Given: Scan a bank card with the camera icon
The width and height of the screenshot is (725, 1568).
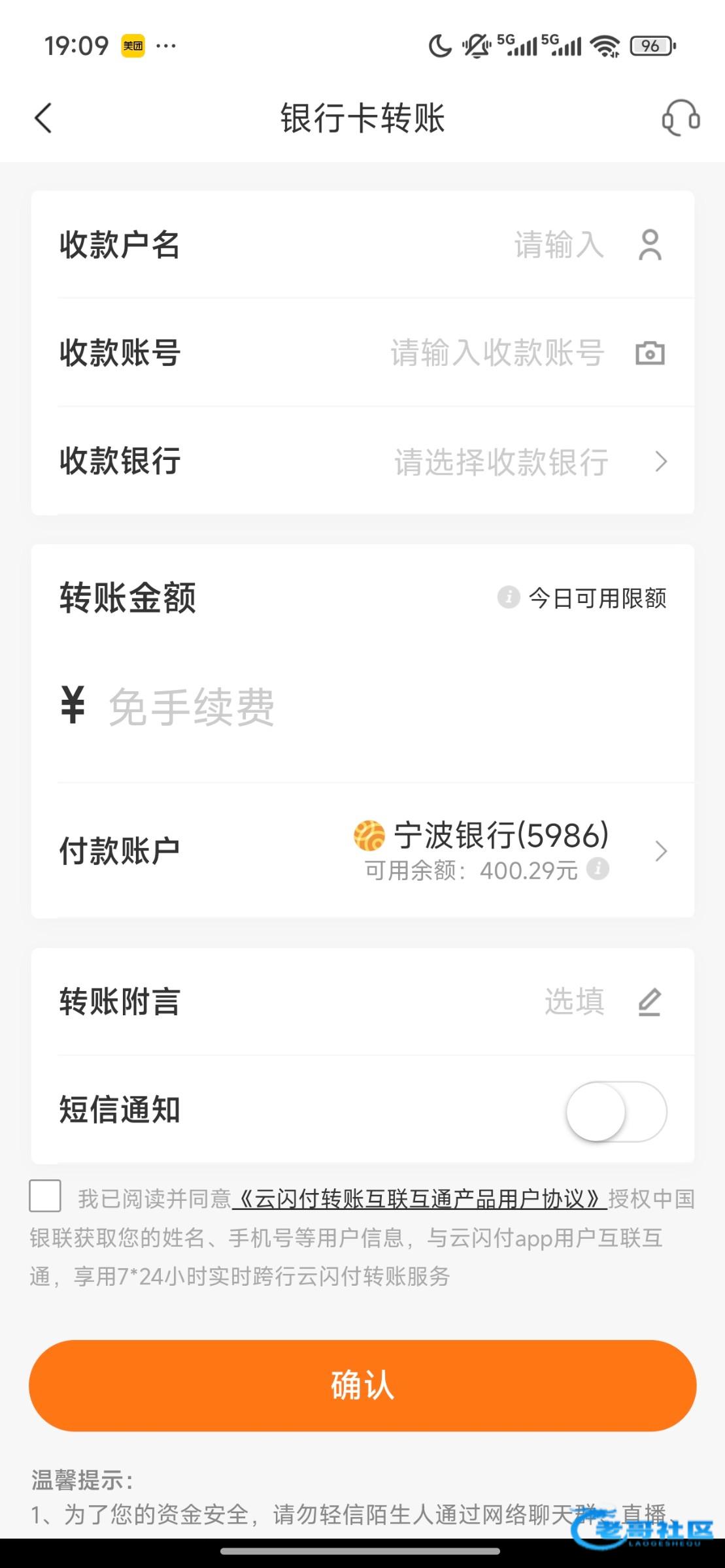Looking at the screenshot, I should tap(650, 353).
